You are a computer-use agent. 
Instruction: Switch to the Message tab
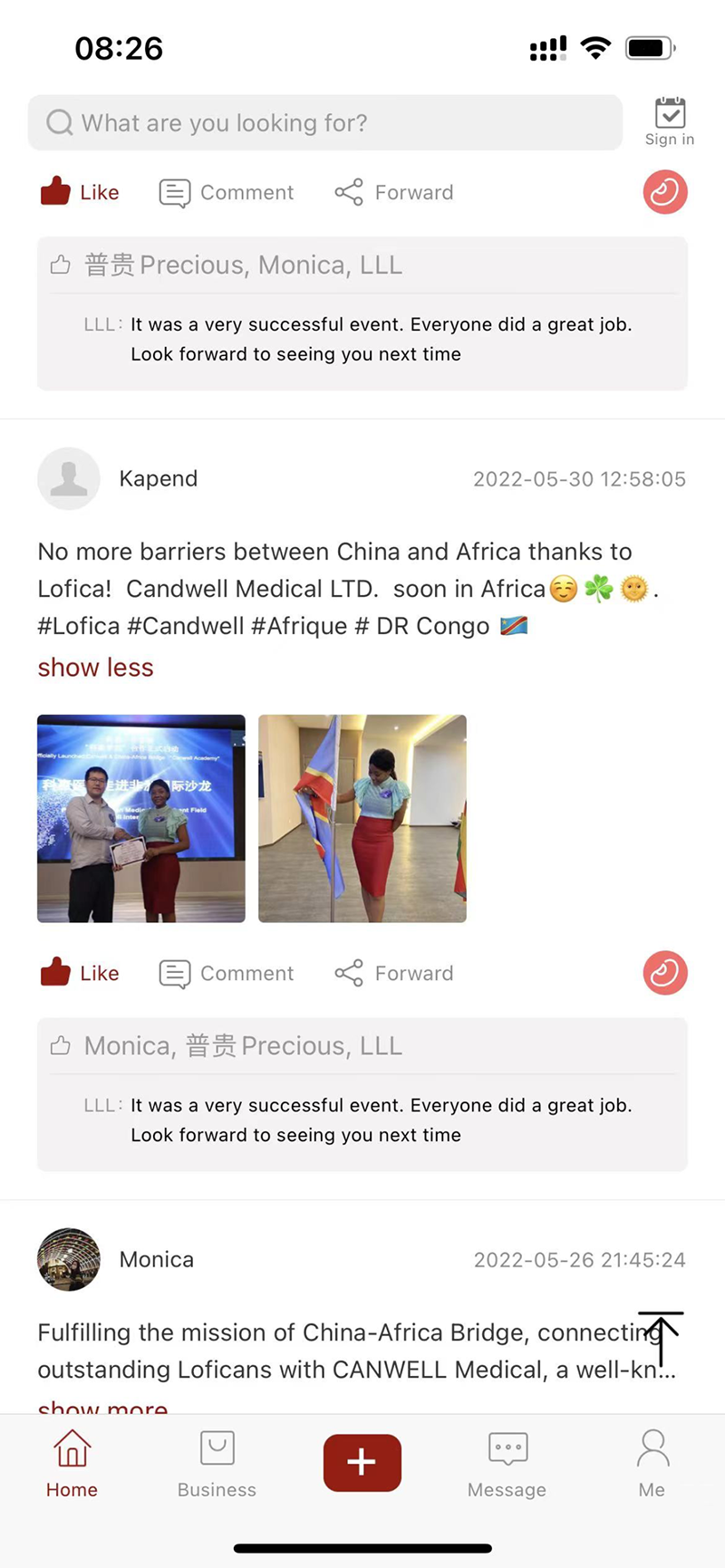coord(507,1464)
